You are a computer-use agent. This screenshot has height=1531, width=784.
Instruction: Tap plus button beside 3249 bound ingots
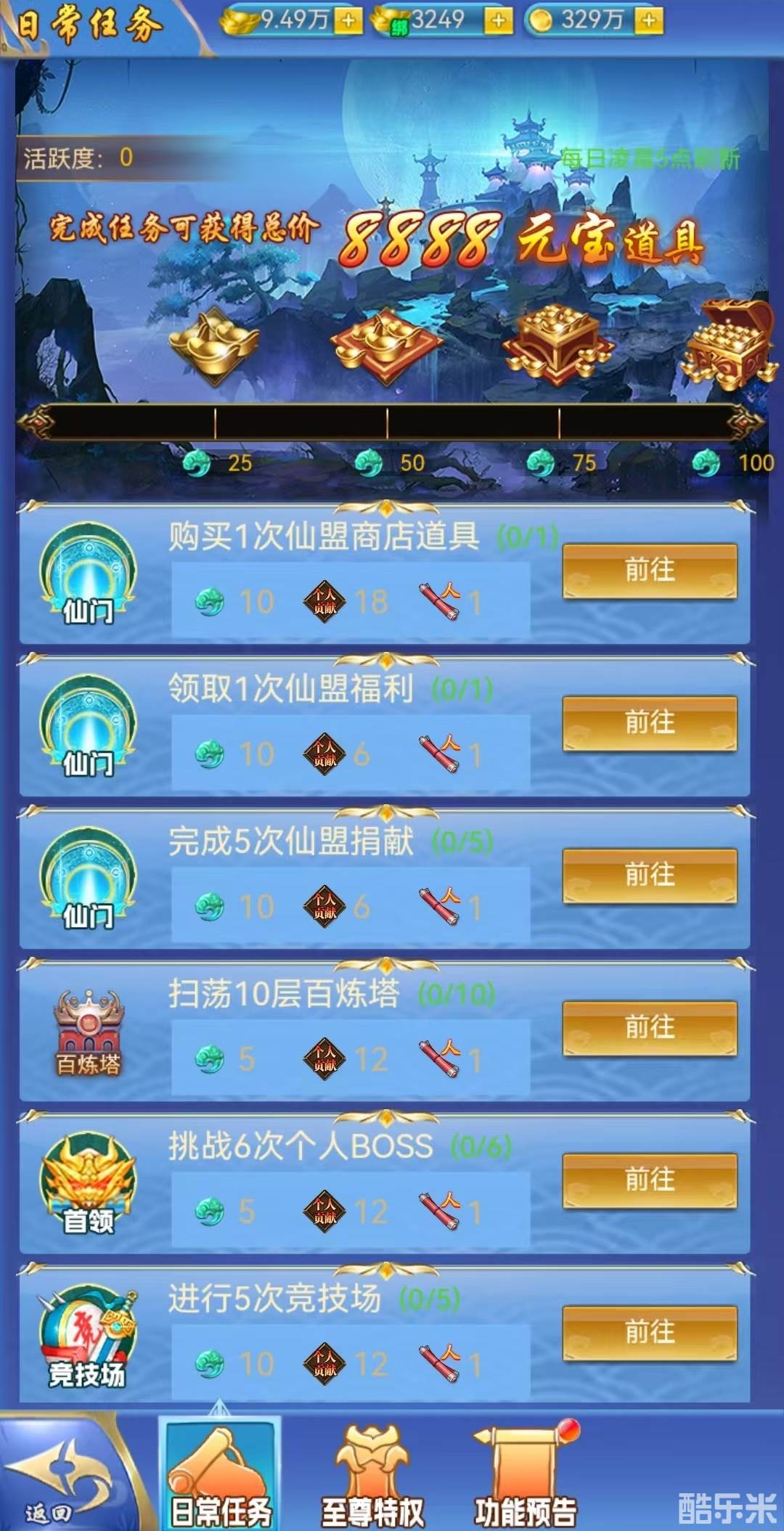point(499,21)
